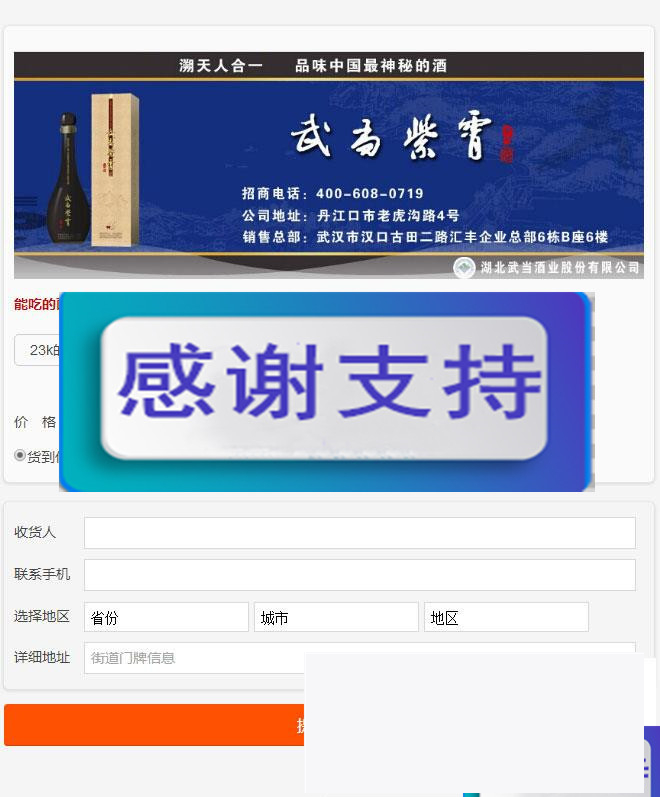The height and width of the screenshot is (797, 660).
Task: Tap the orange submit order button
Action: [x=152, y=725]
